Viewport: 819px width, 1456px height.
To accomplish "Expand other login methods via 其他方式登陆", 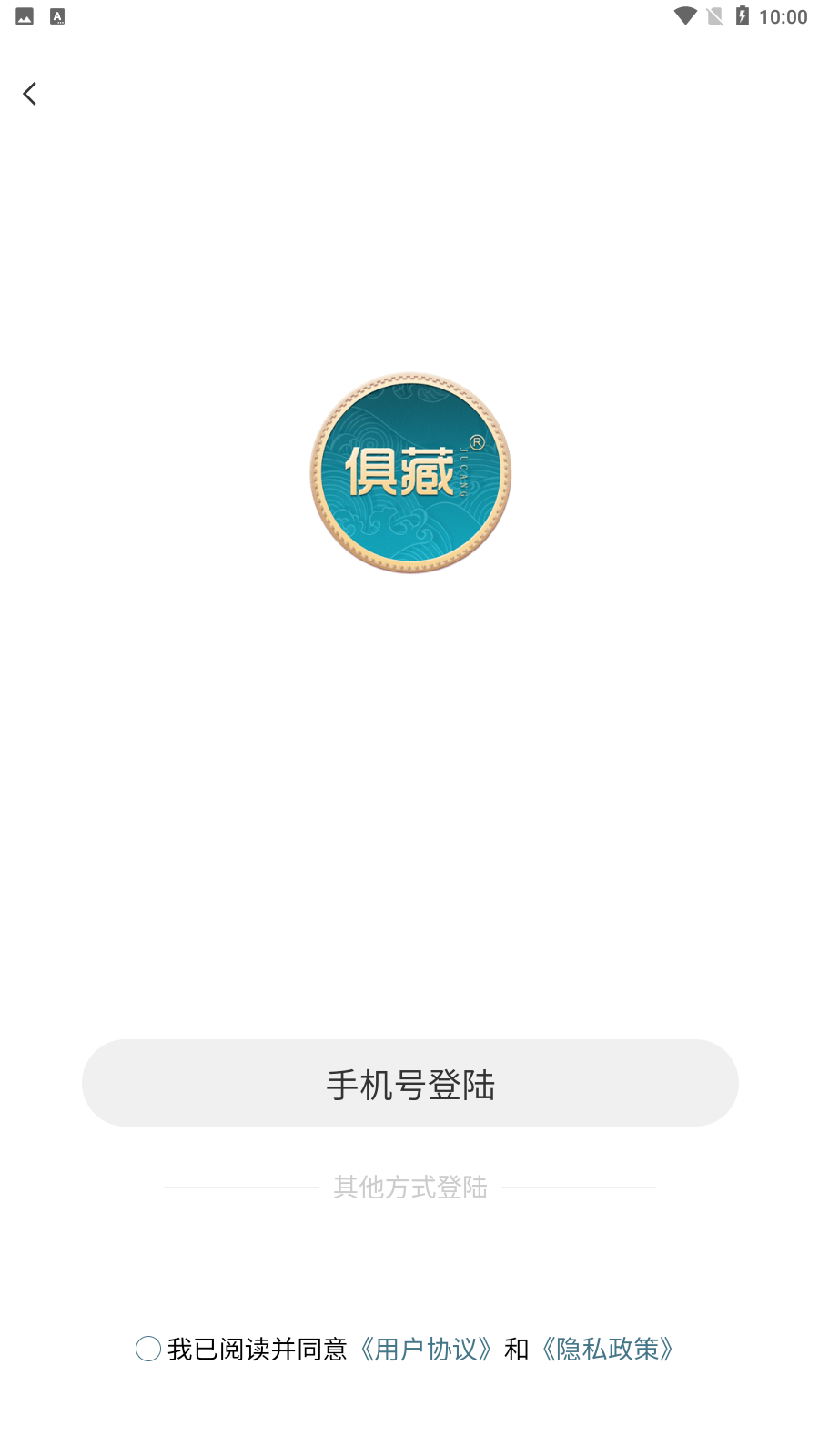I will tap(409, 1187).
